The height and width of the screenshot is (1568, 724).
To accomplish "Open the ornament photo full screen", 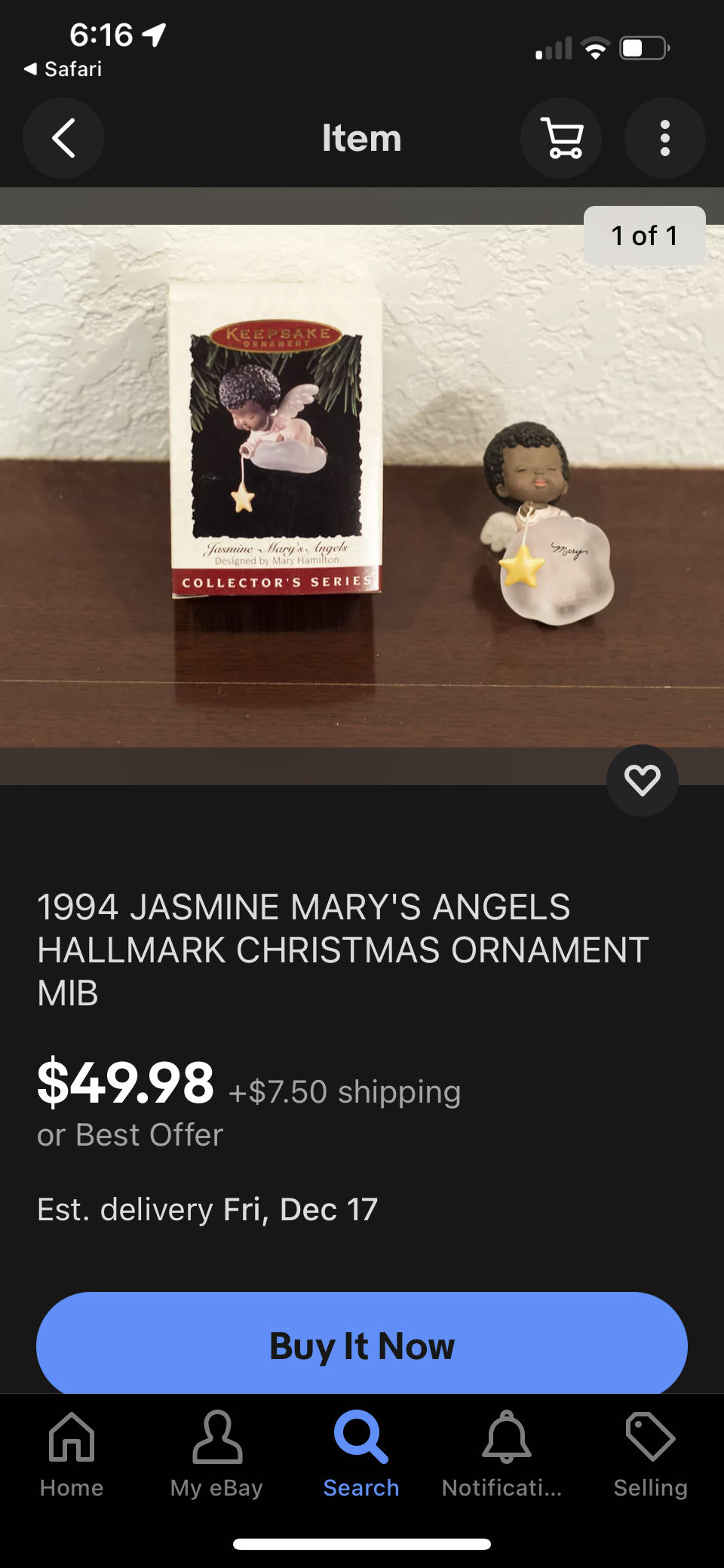I will coord(362,486).
